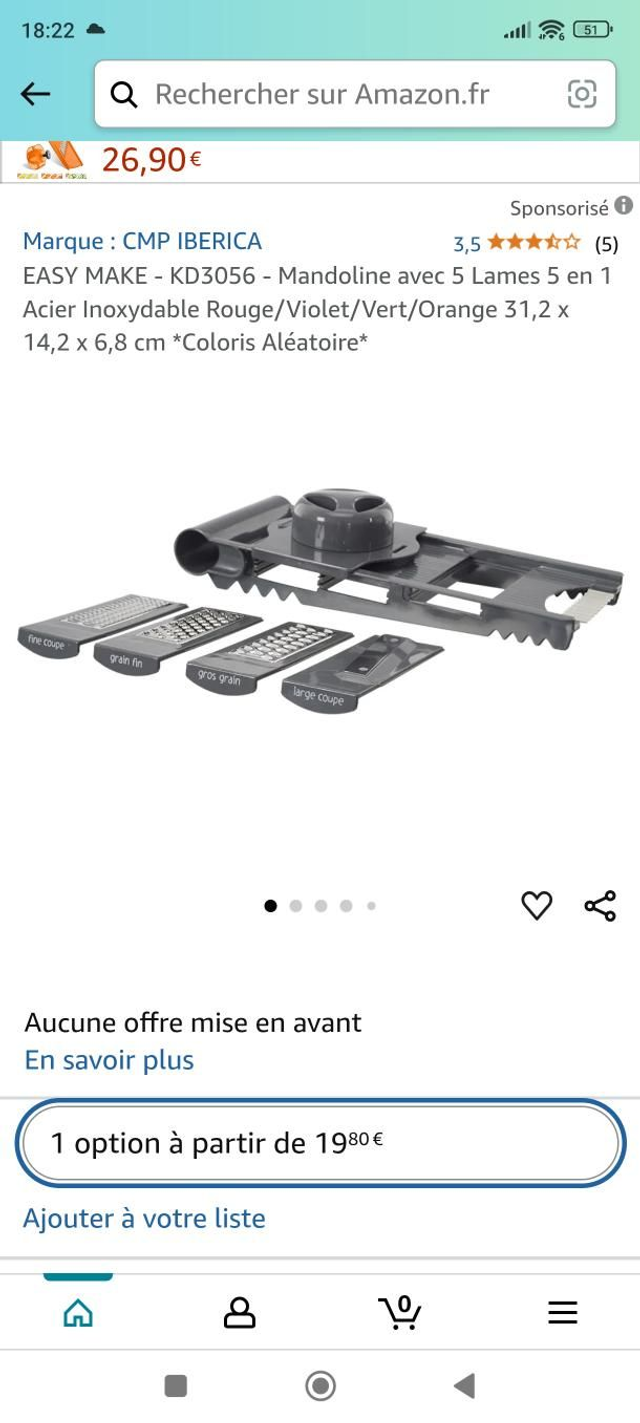Screen dimensions: 640x1423
Task: Share this mandoline product
Action: (x=600, y=906)
